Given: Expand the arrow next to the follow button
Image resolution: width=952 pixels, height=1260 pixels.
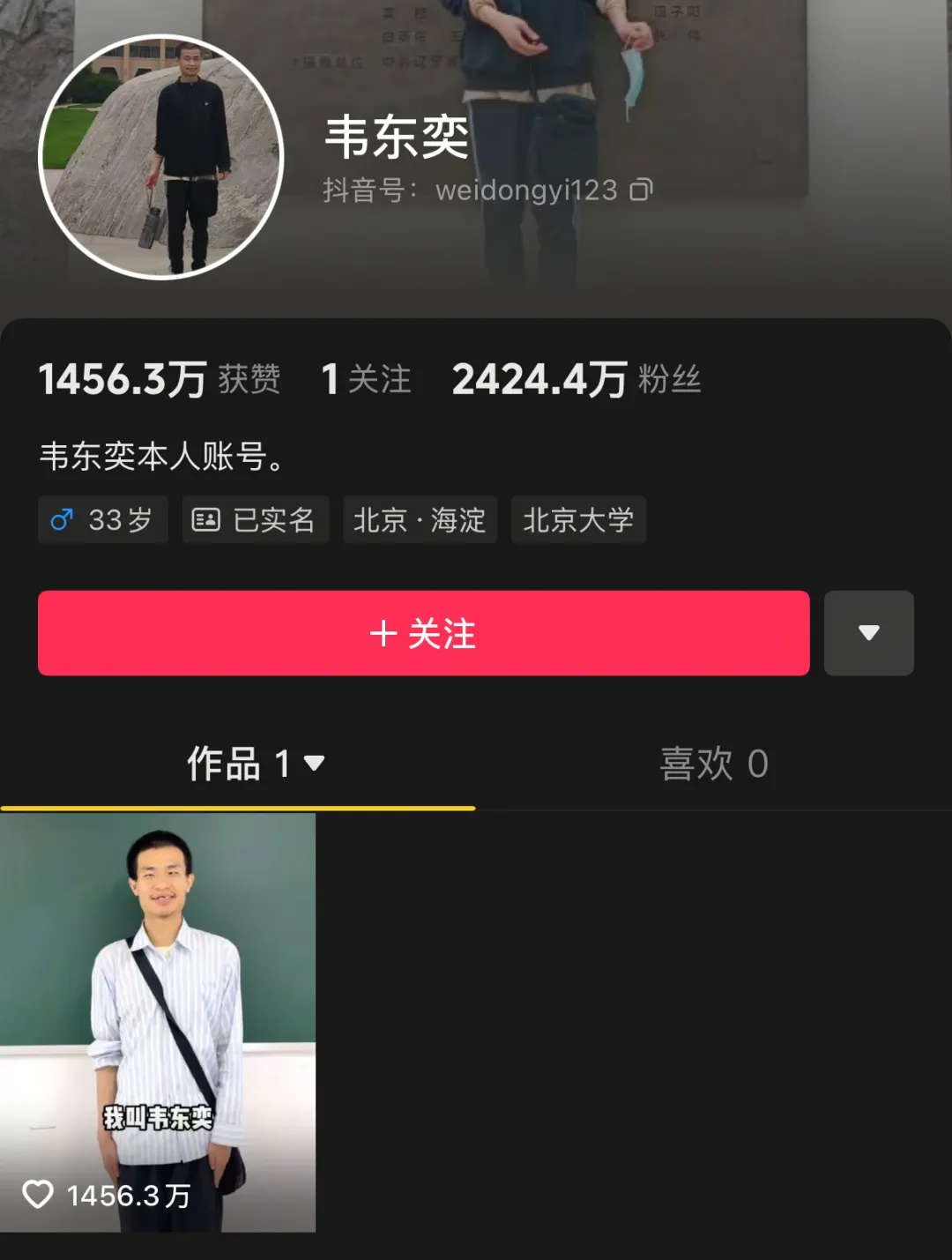Looking at the screenshot, I should pyautogui.click(x=868, y=633).
